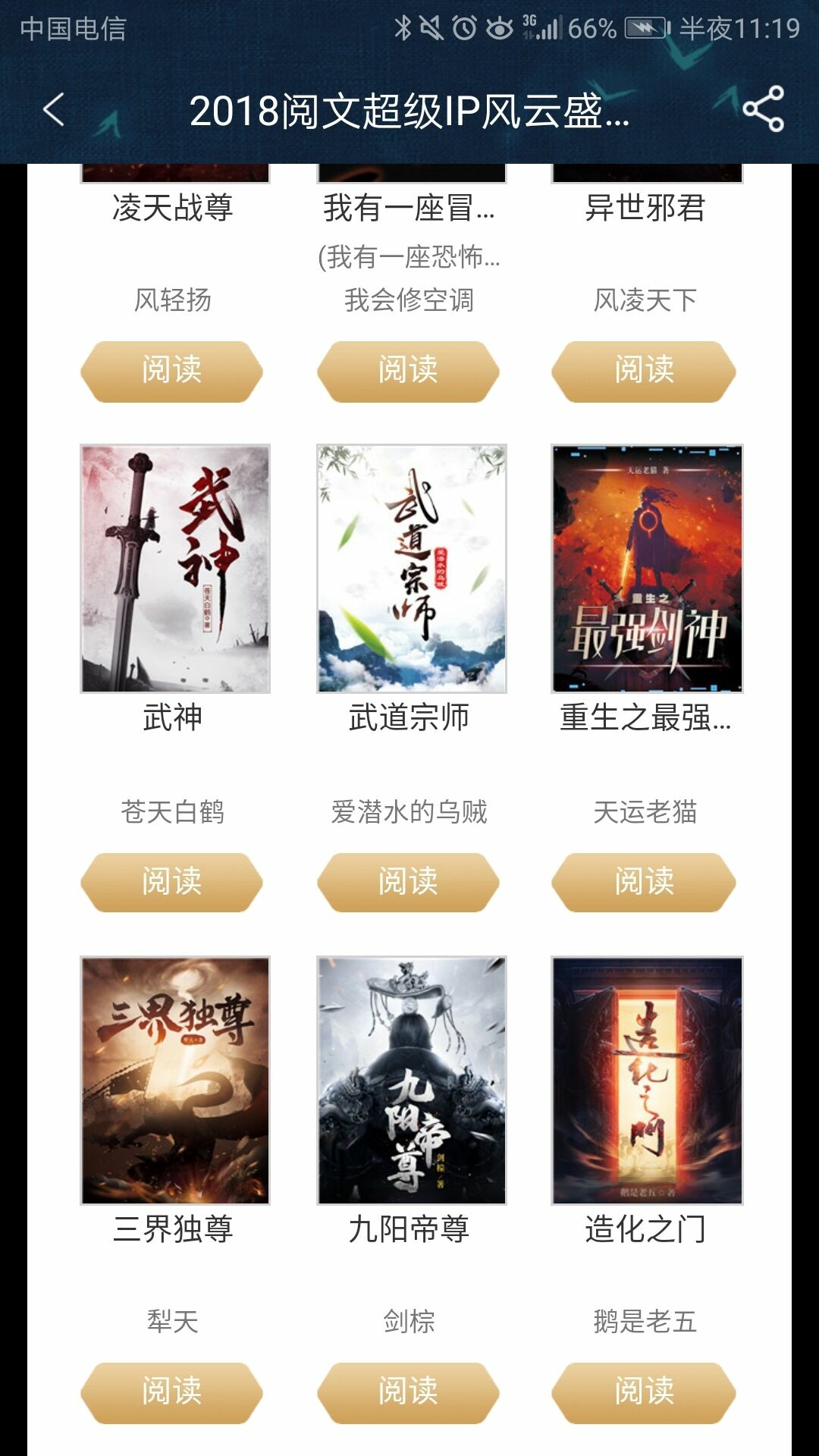This screenshot has width=819, height=1456.
Task: Start reading 九阳帝尊 by 剑棕
Action: 408,1392
